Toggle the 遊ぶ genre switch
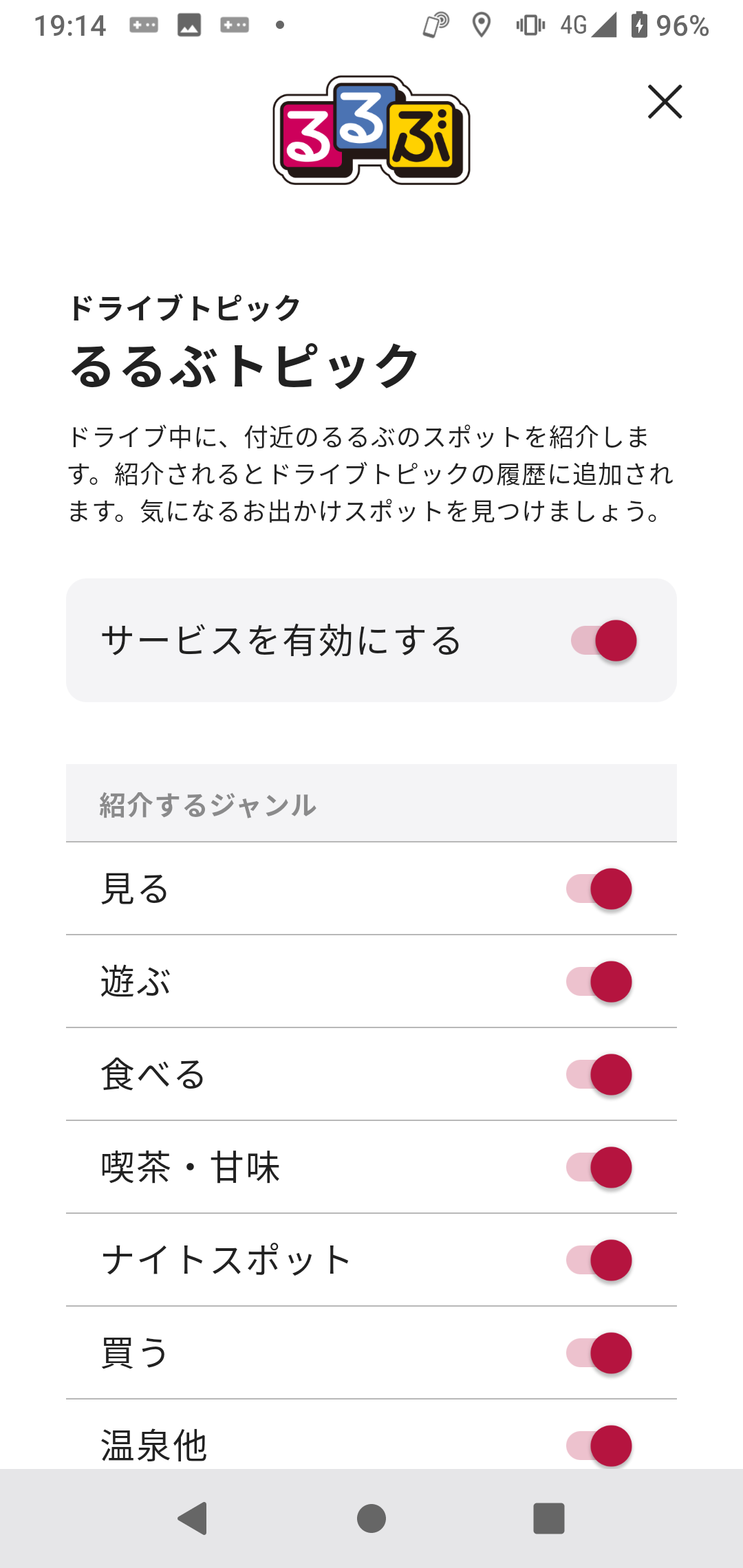743x1568 pixels. click(x=599, y=981)
